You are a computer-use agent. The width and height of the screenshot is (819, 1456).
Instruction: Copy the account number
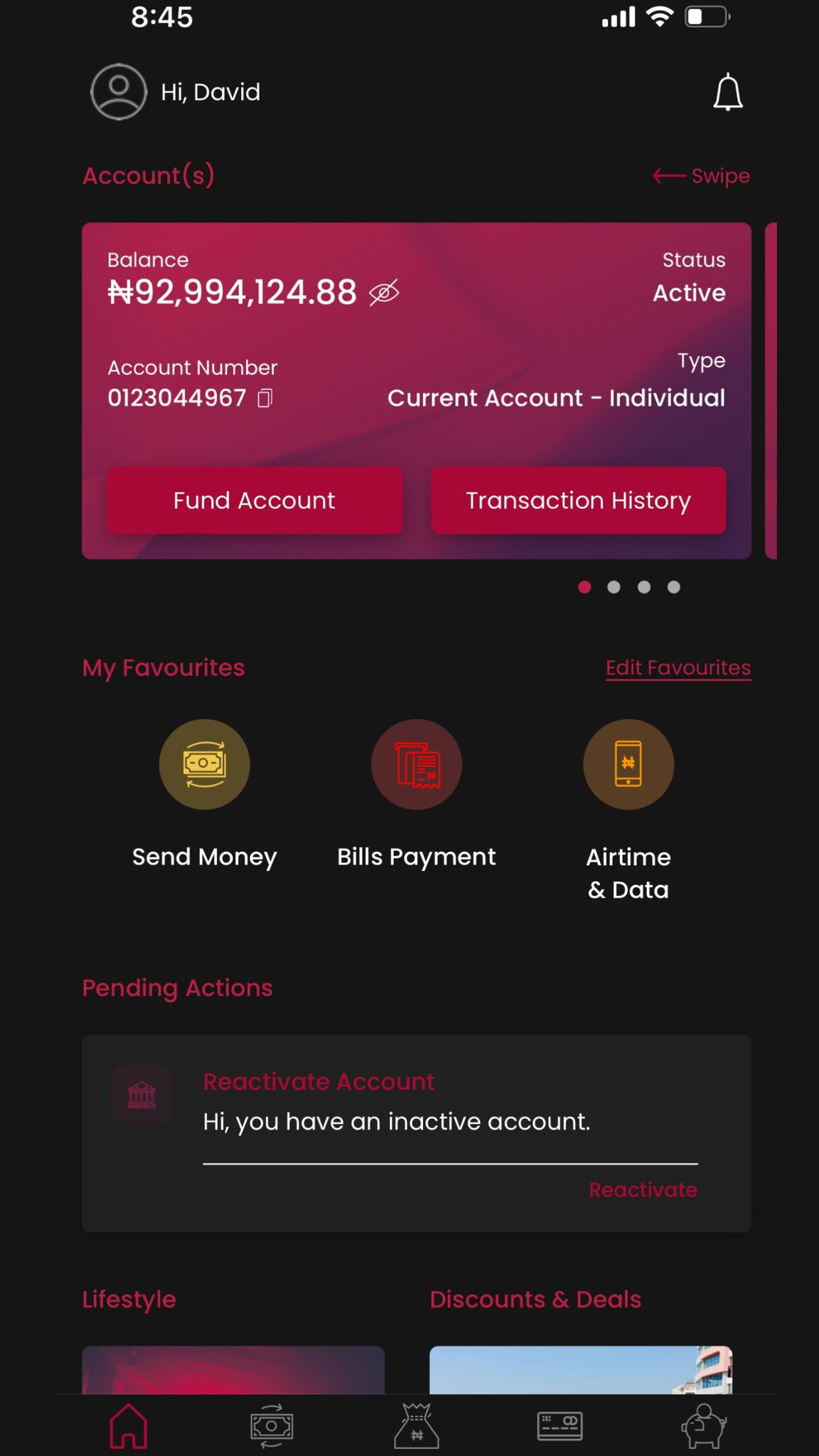(x=264, y=398)
